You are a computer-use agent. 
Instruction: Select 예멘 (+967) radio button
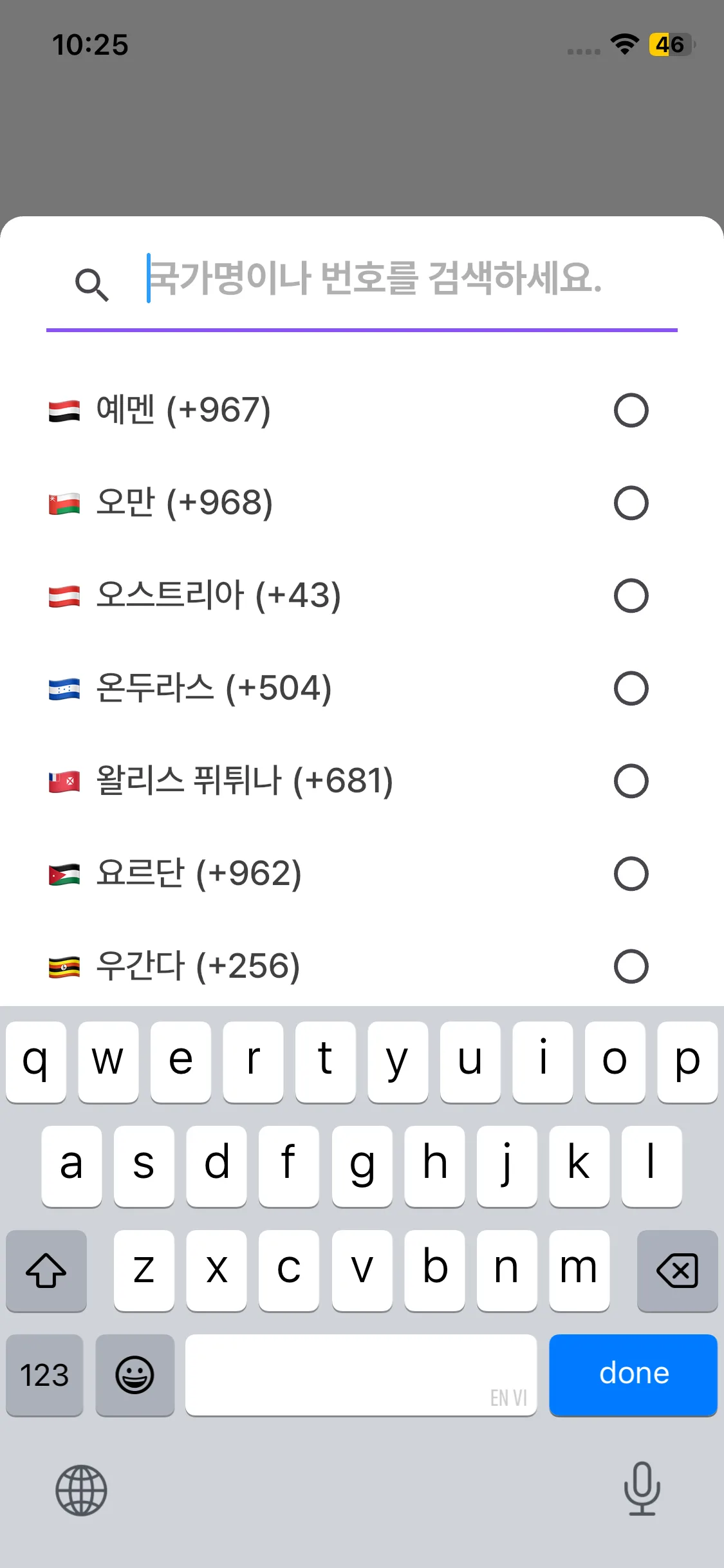[x=630, y=410]
